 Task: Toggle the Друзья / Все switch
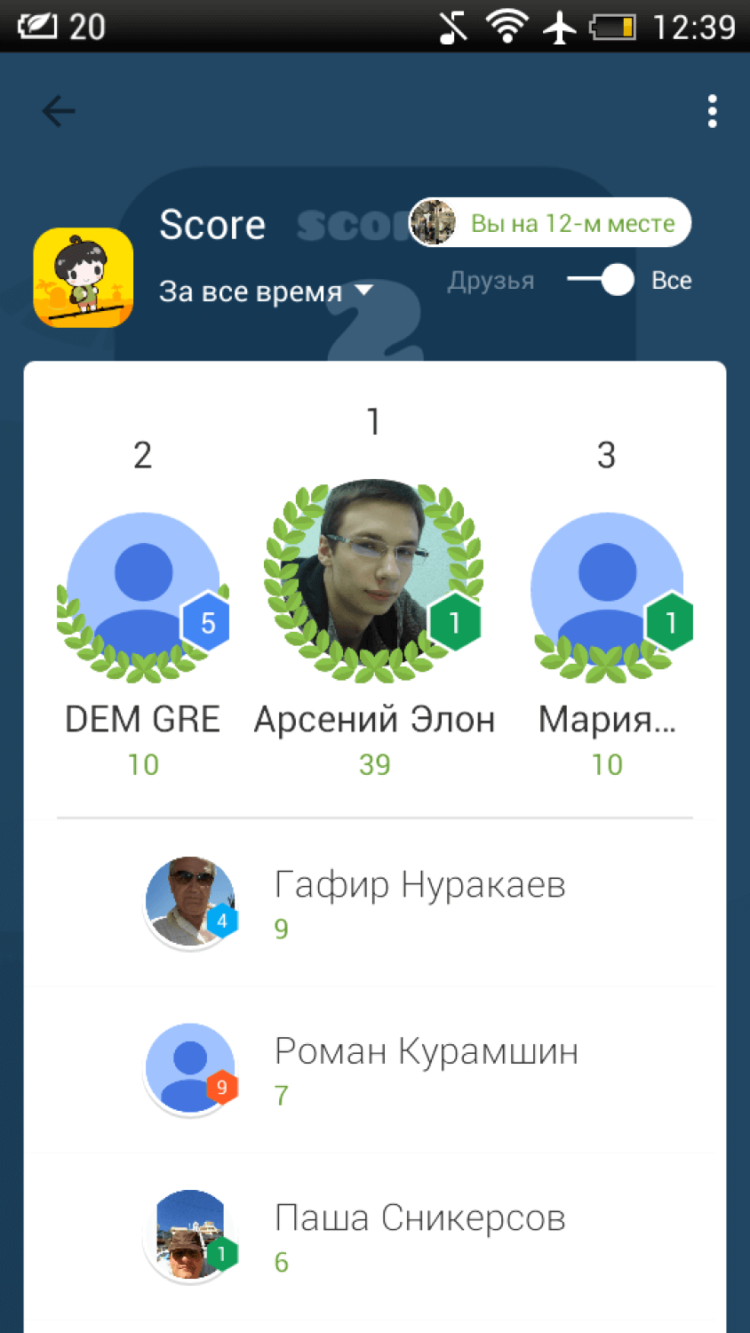602,280
